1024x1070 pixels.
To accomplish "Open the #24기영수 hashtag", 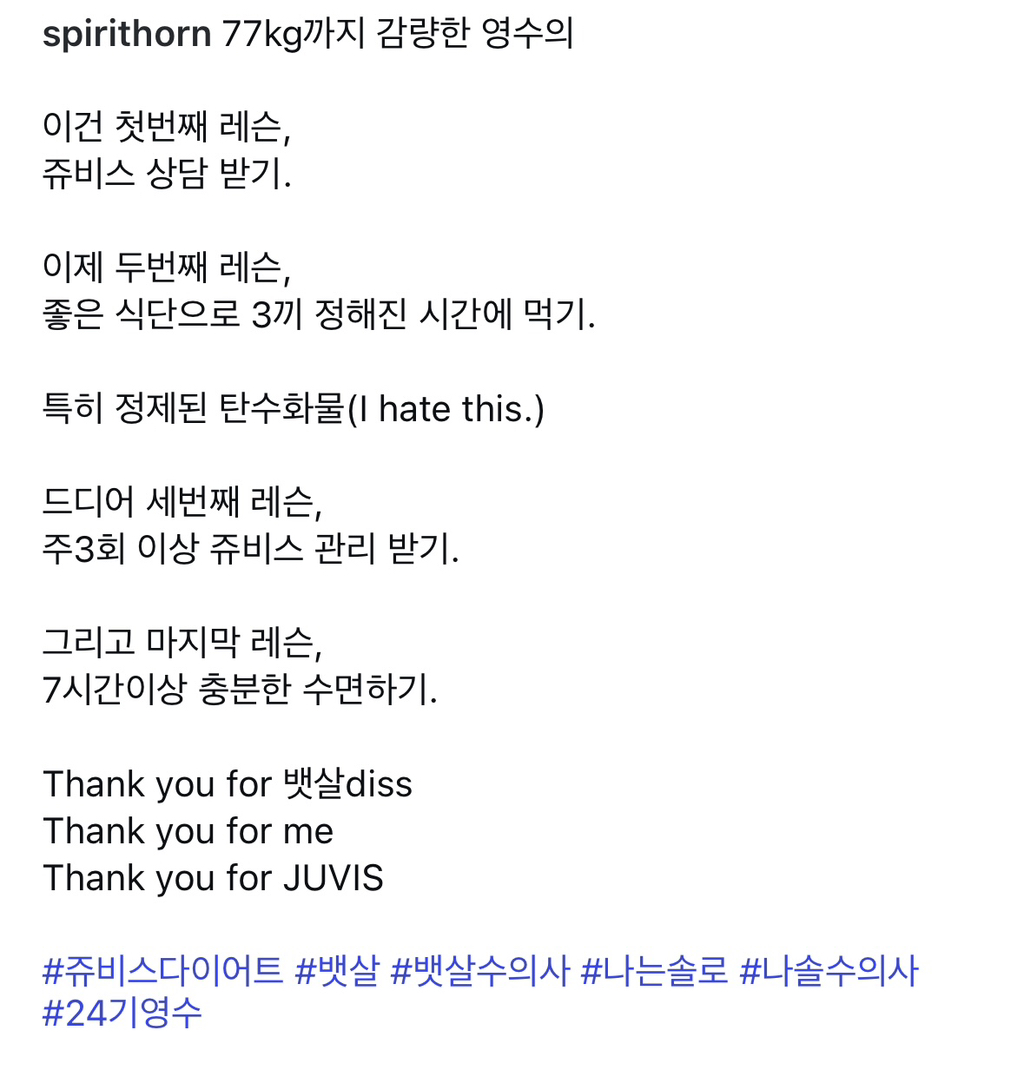I will pyautogui.click(x=122, y=1011).
